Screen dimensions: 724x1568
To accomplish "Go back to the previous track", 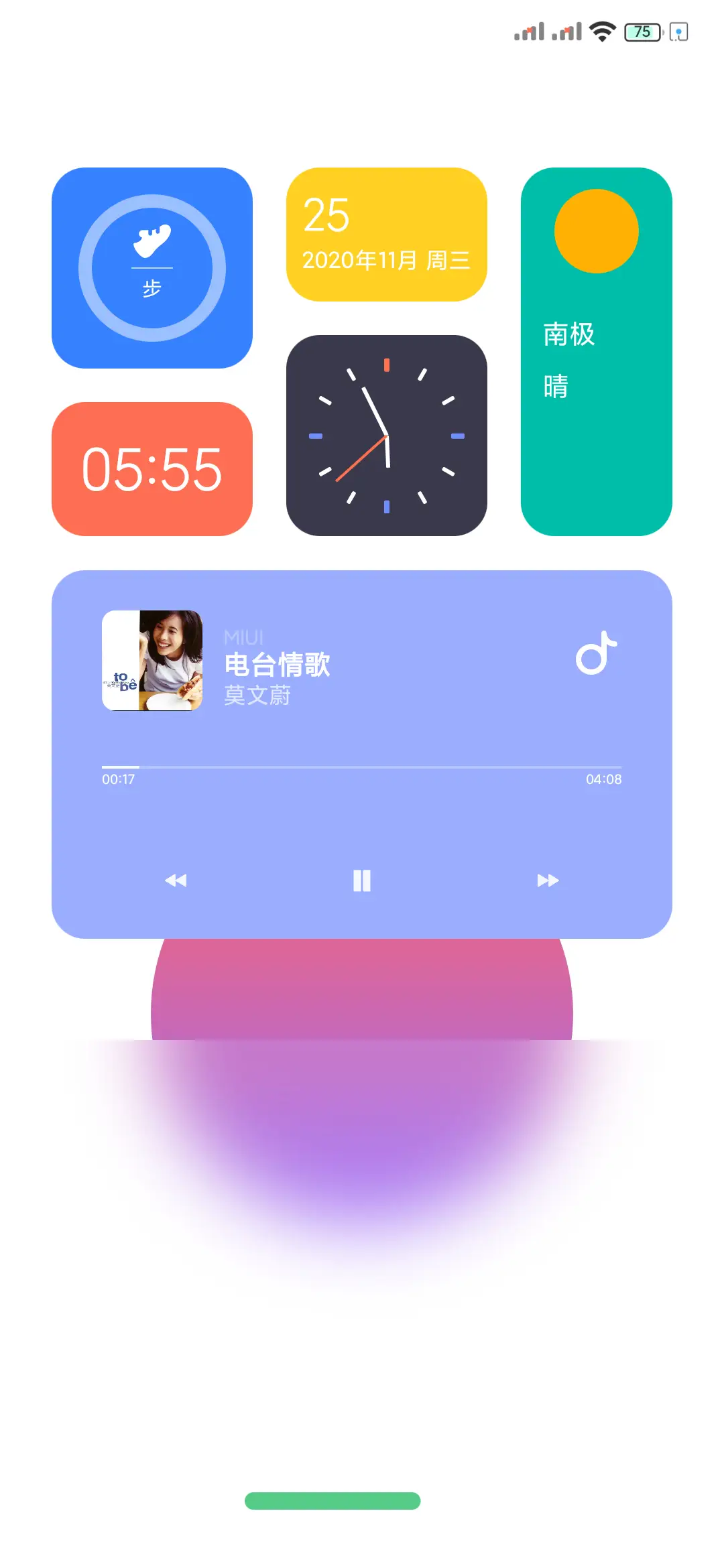I will 176,880.
